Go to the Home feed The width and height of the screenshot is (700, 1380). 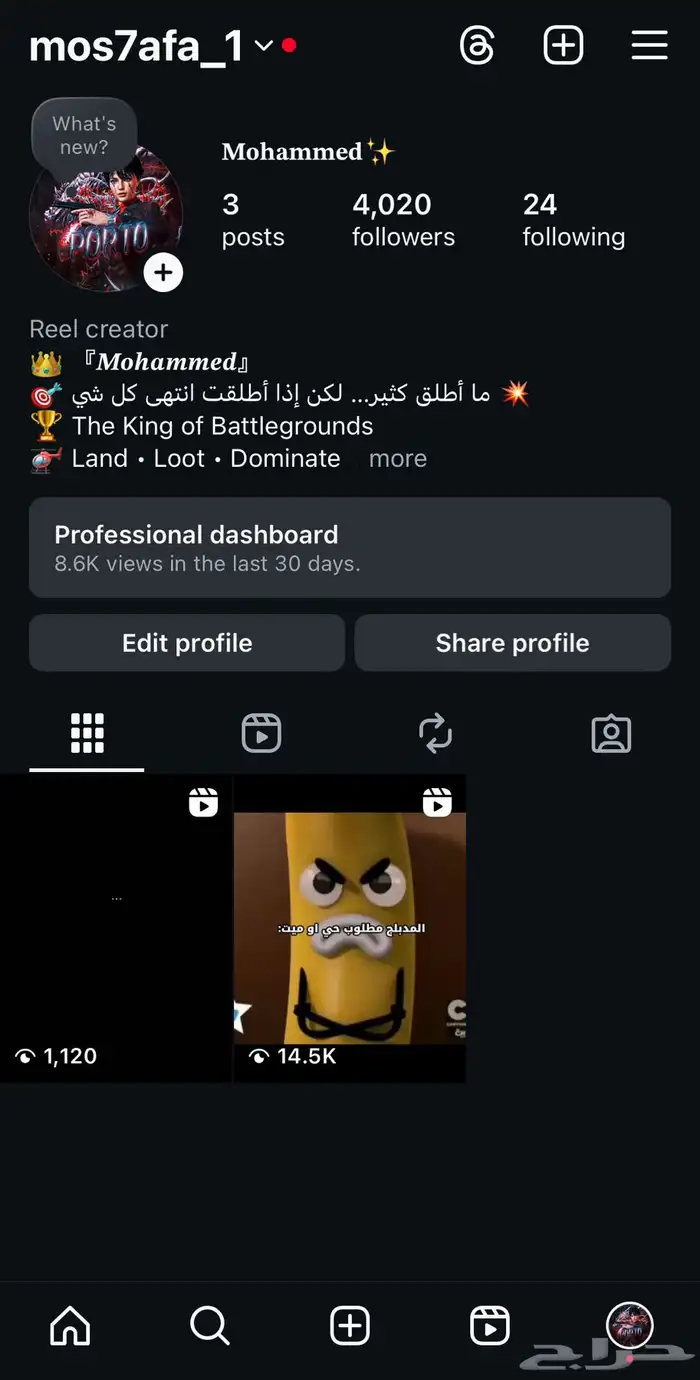click(x=70, y=1327)
